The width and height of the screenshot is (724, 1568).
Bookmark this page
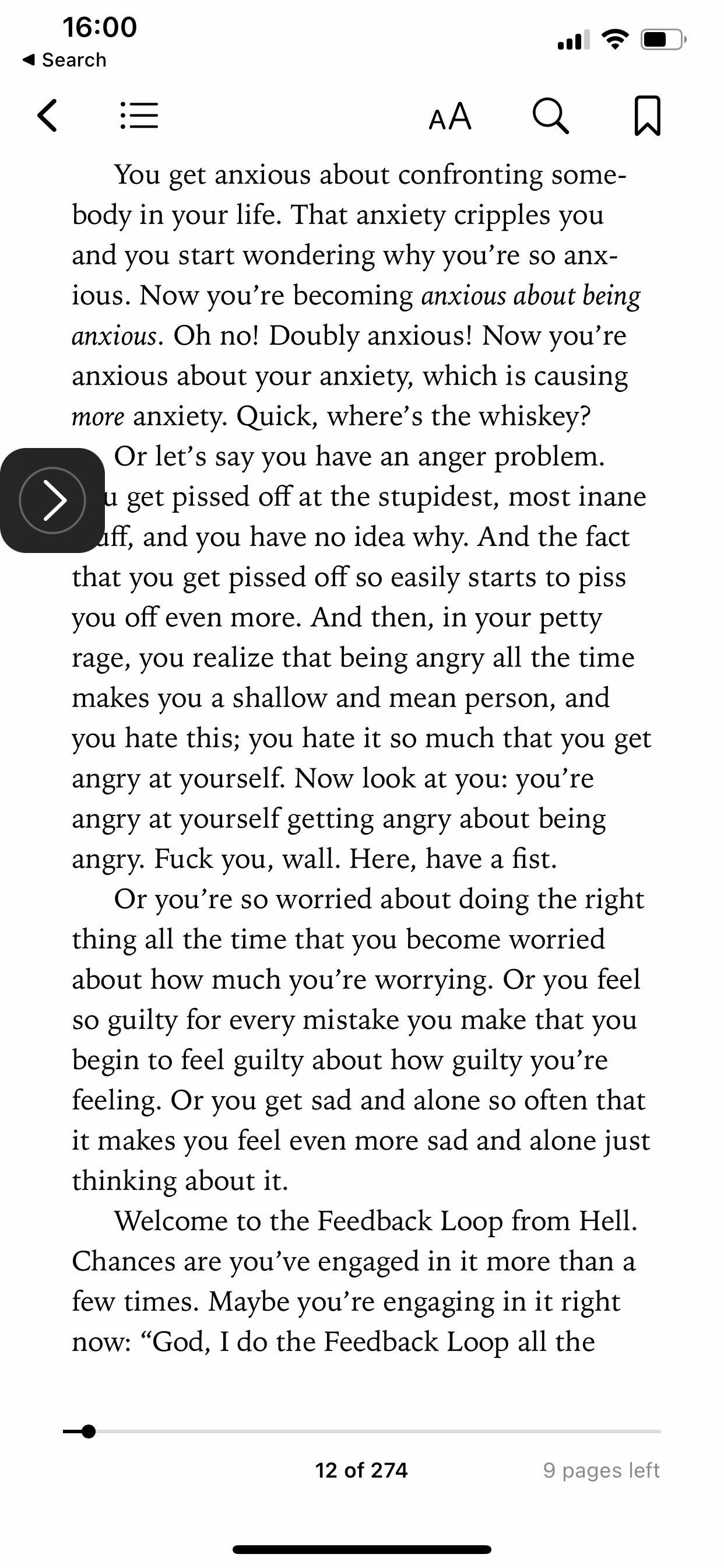click(x=647, y=116)
